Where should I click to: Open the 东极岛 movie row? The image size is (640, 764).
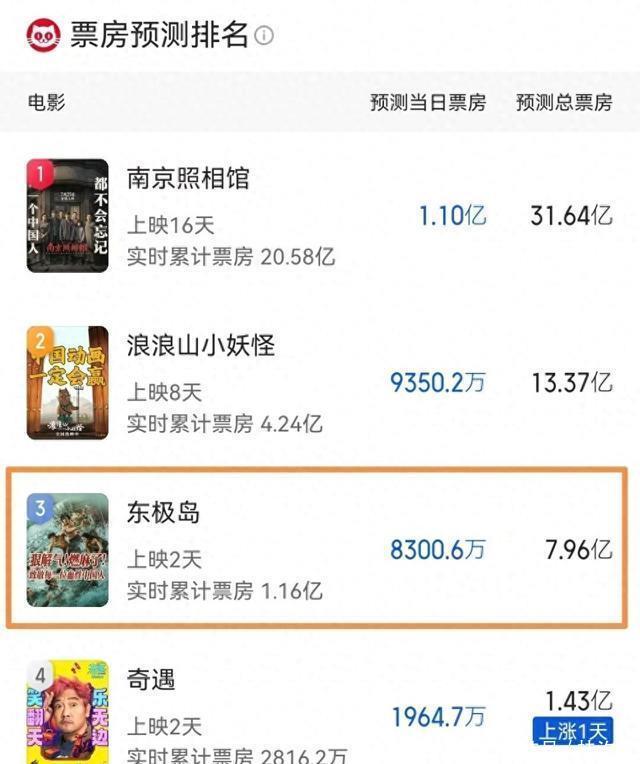[320, 549]
